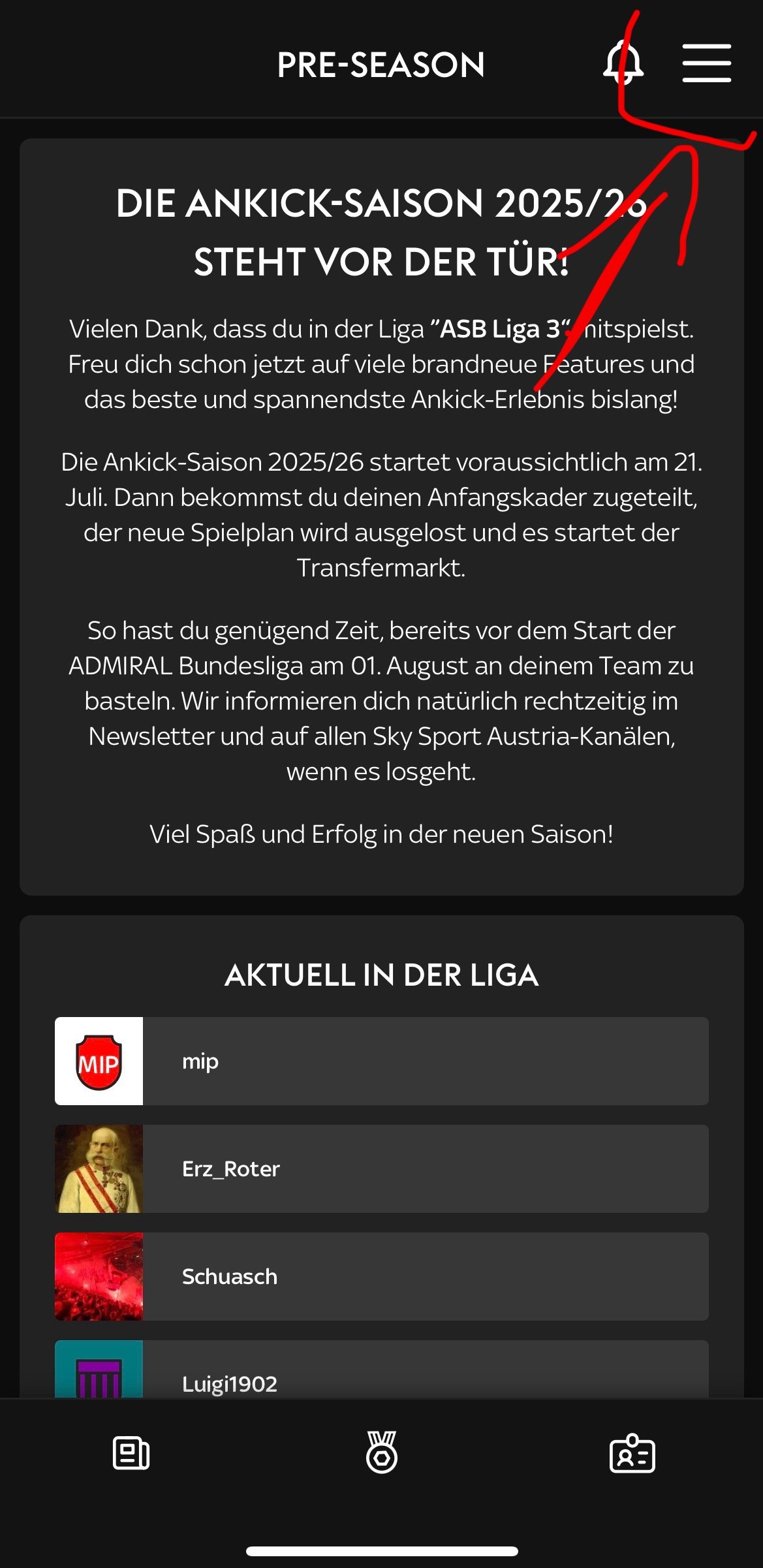Select Schuasch in the league list
Image resolution: width=763 pixels, height=1568 pixels.
(382, 1276)
